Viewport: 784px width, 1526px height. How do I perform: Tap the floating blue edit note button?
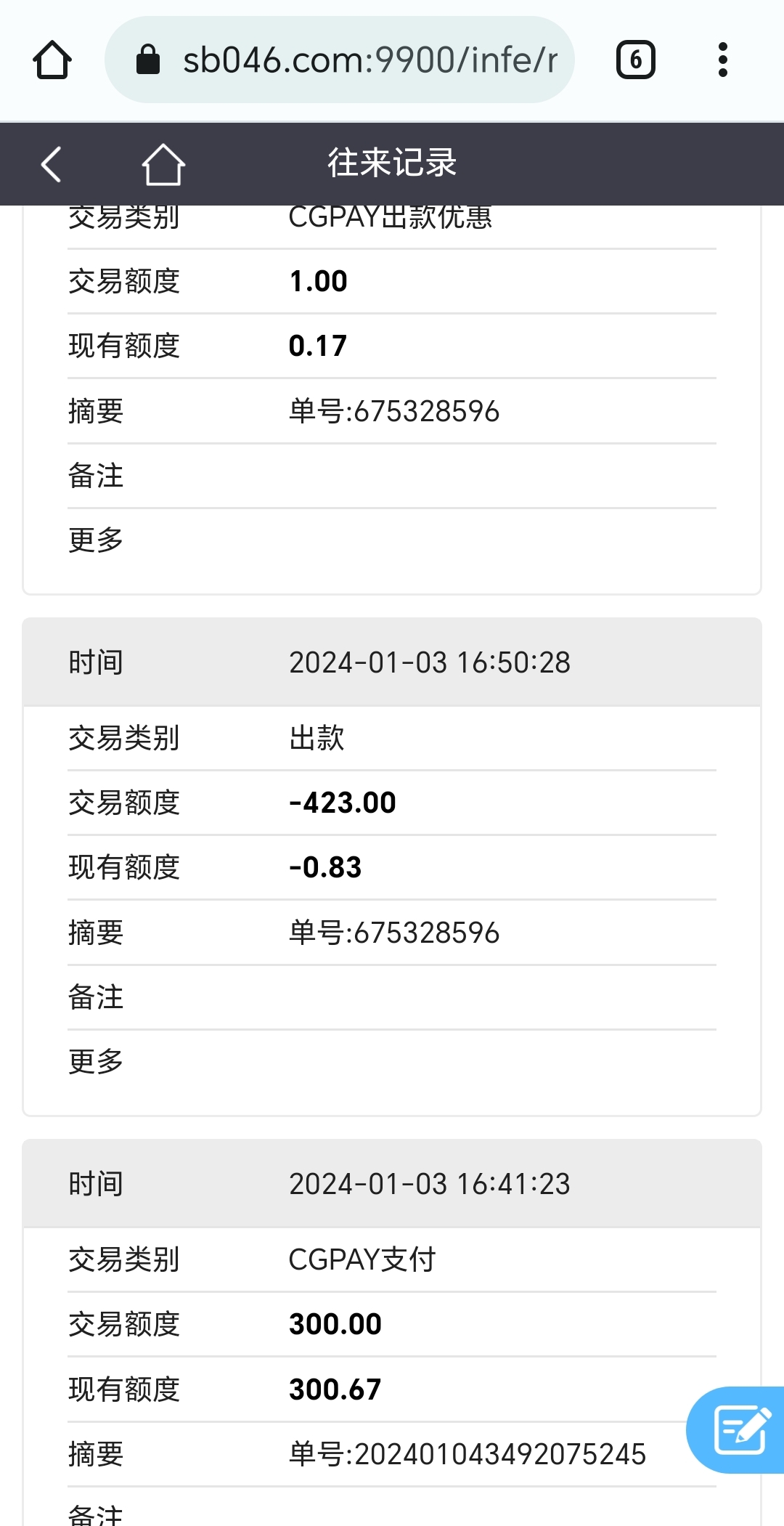(740, 1429)
